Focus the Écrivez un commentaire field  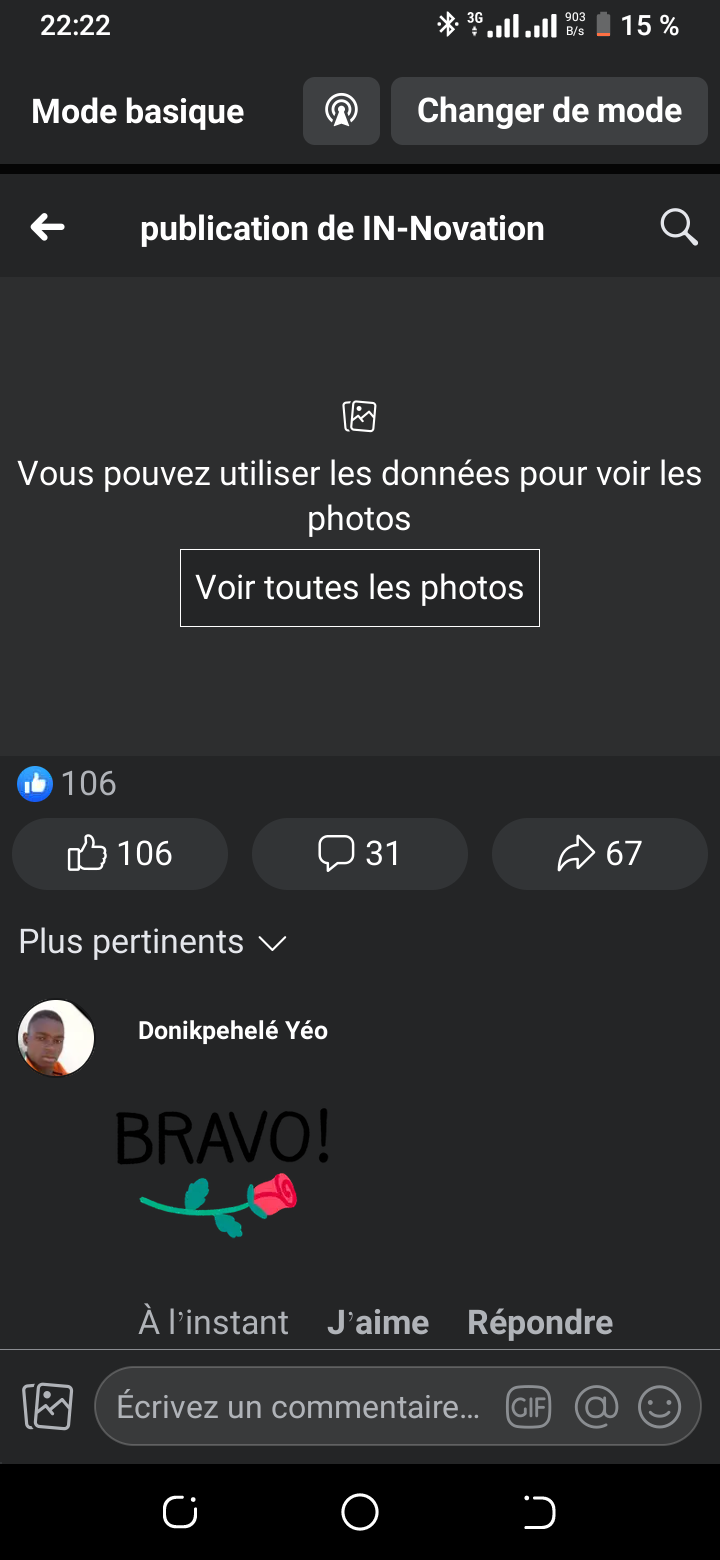(298, 1407)
